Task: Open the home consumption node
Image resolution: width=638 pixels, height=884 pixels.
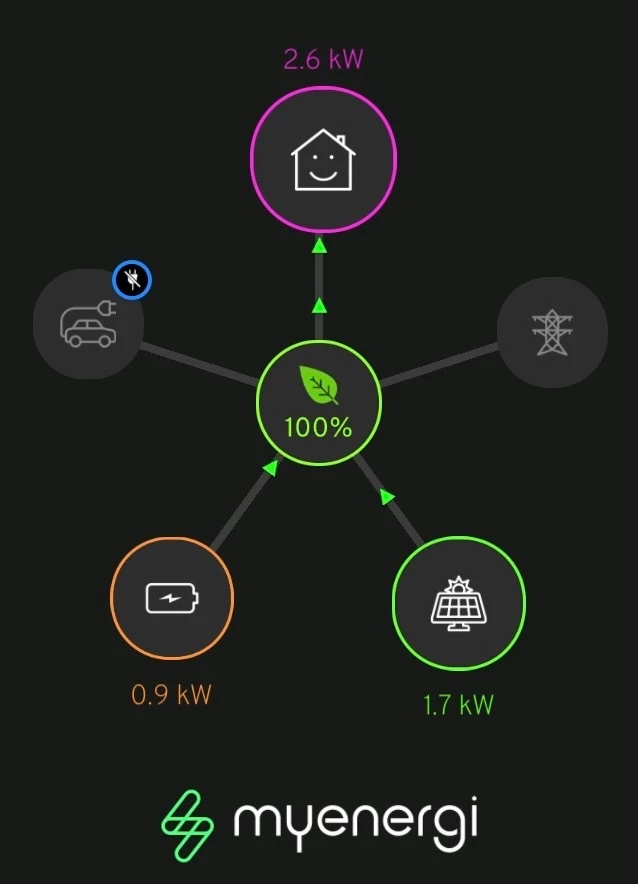Action: (x=322, y=160)
